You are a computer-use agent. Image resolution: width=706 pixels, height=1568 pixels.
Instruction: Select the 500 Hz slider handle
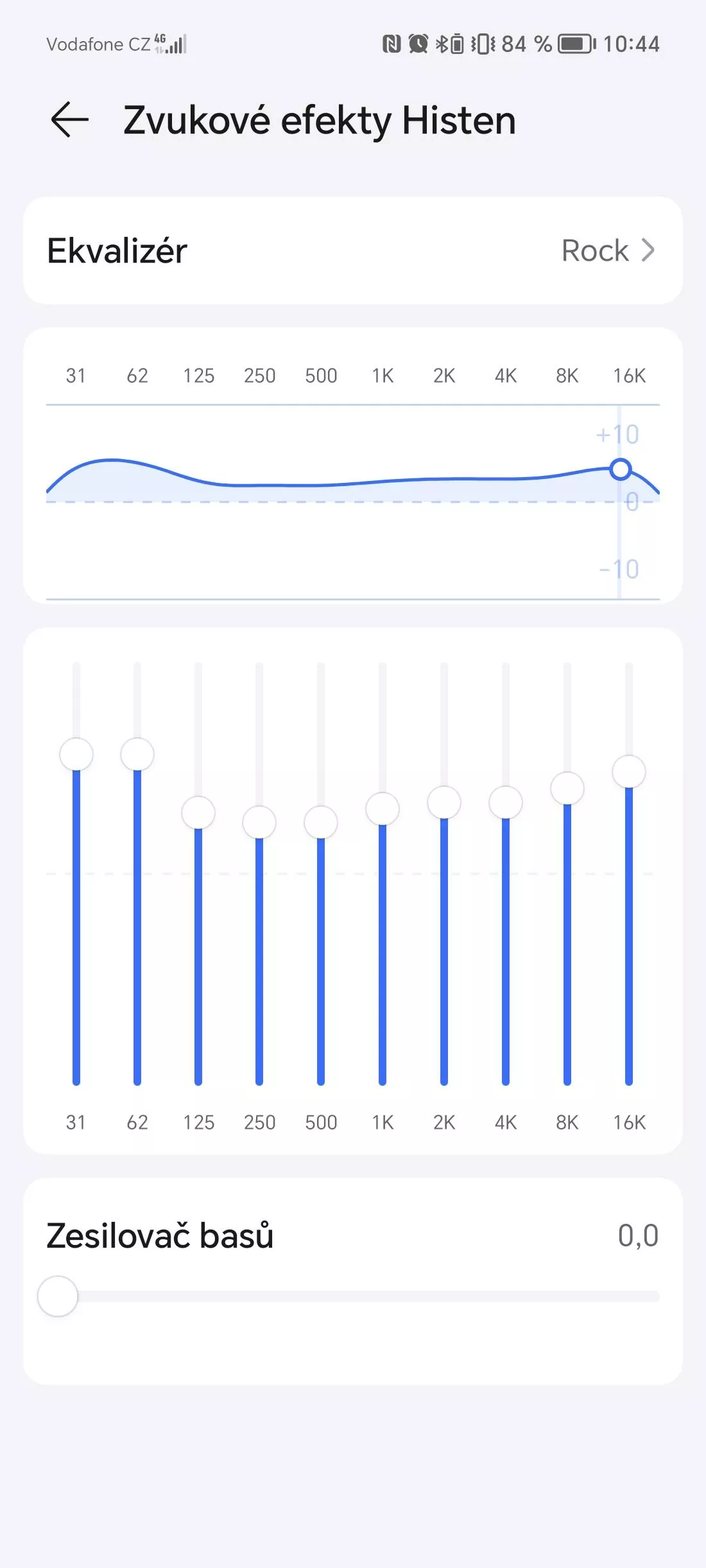(321, 823)
